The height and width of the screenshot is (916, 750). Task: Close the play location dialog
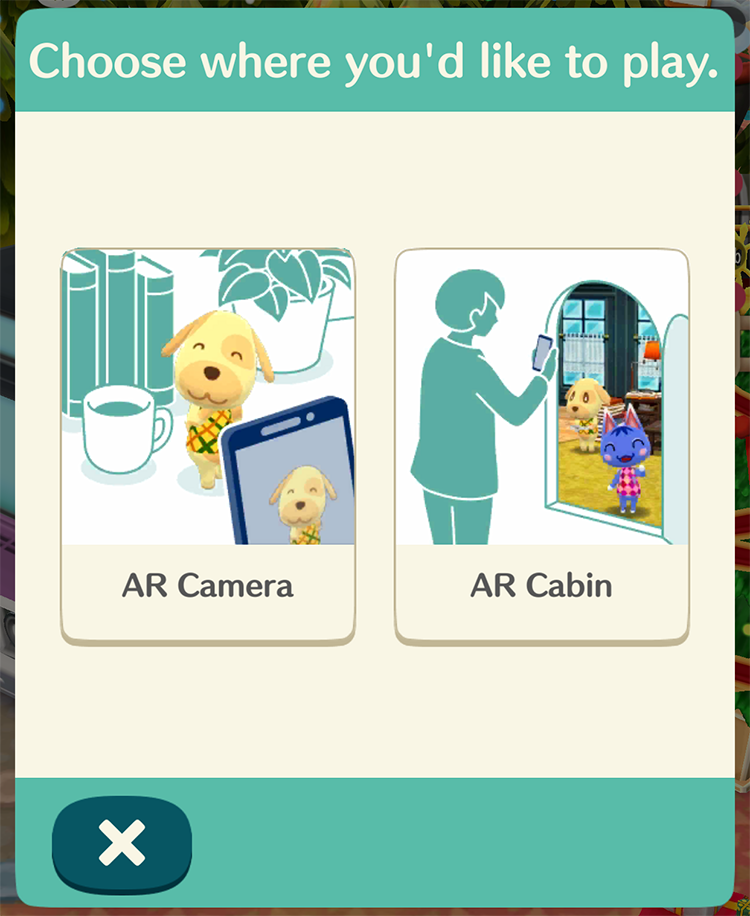tap(122, 843)
